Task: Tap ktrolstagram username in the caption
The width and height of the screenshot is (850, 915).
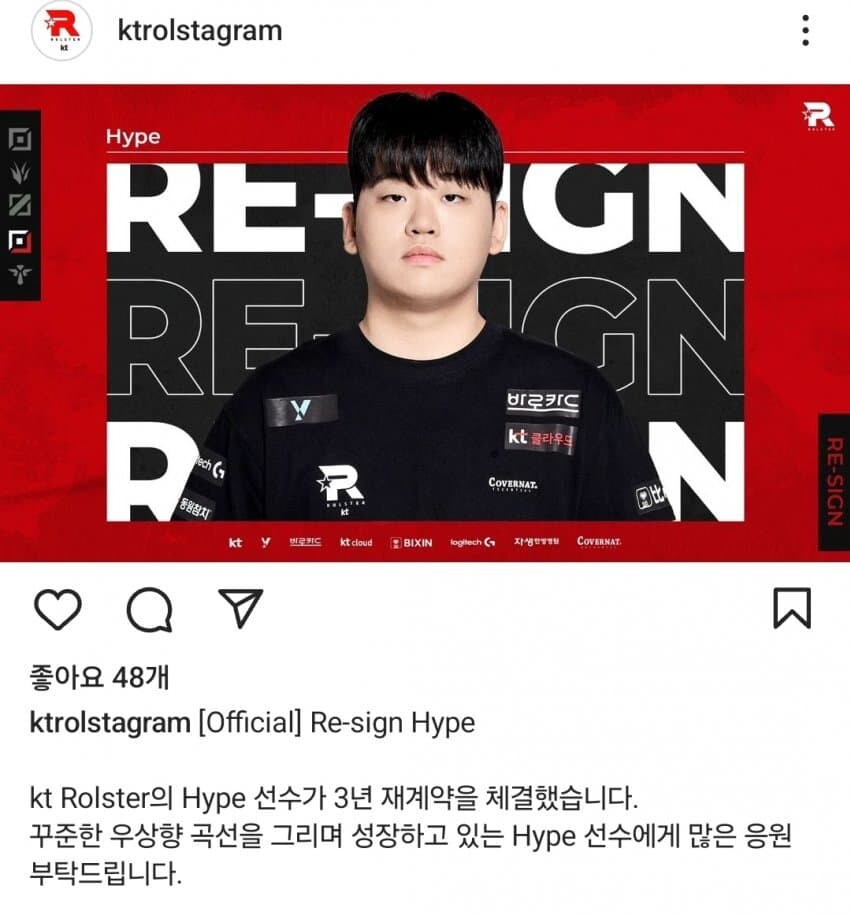Action: click(x=111, y=723)
